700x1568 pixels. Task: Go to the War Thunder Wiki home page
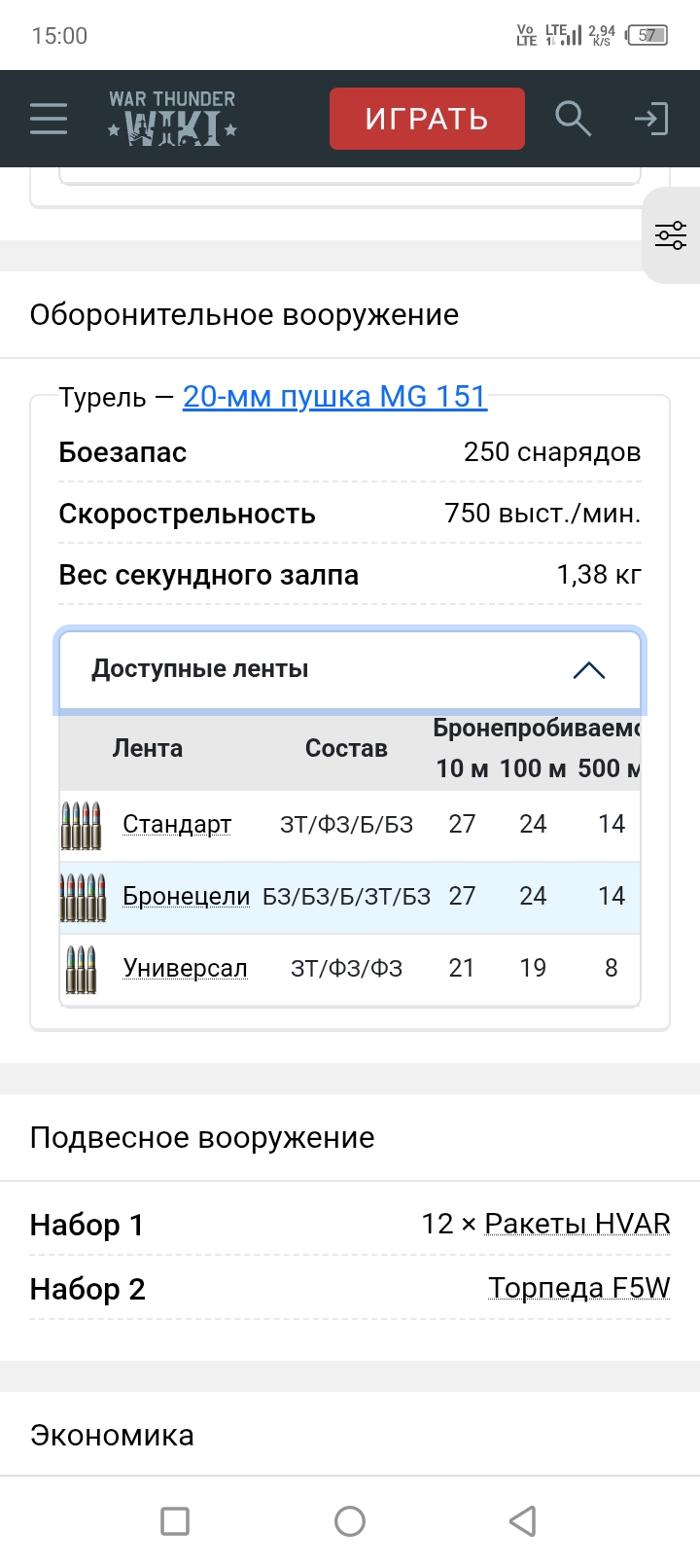172,119
